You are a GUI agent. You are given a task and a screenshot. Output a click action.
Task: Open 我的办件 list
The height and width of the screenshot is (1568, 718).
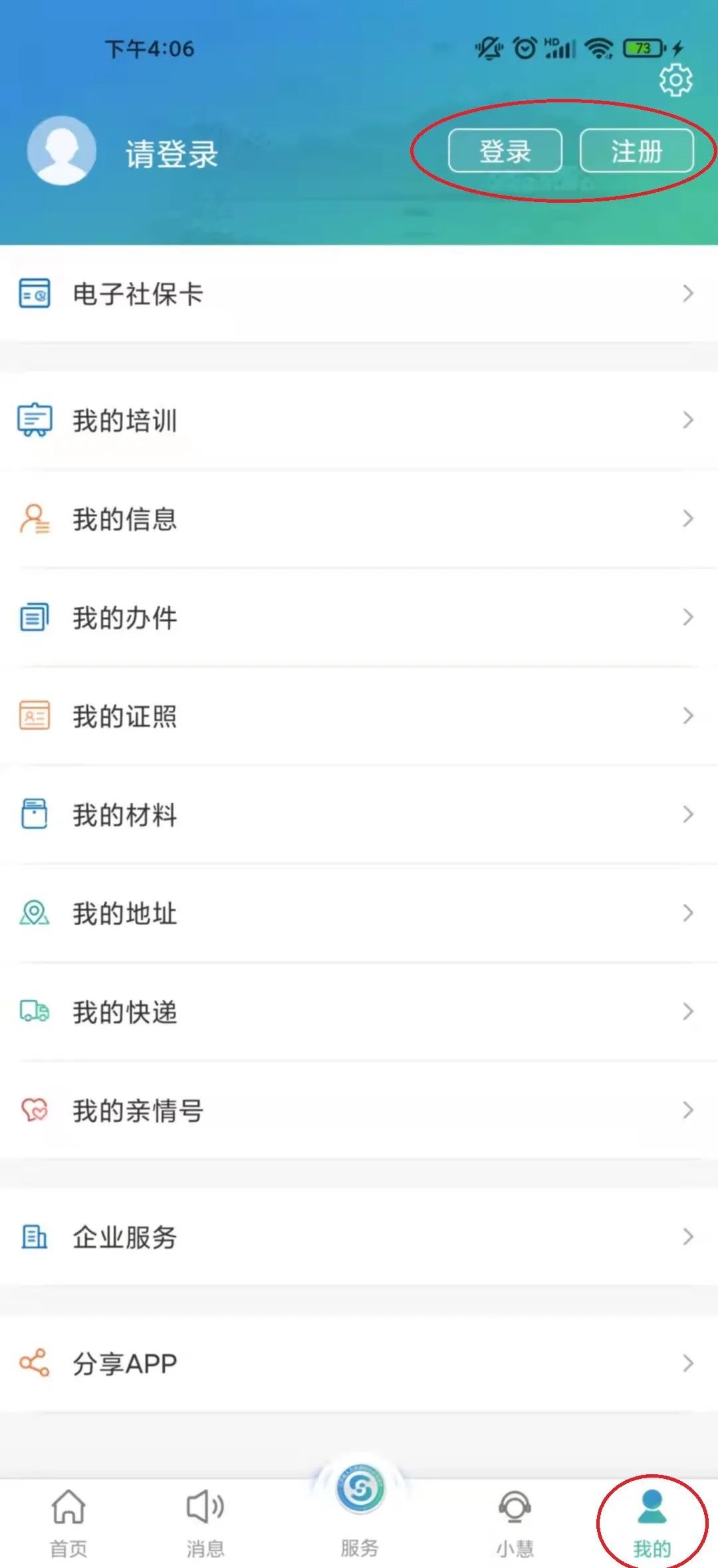[359, 617]
